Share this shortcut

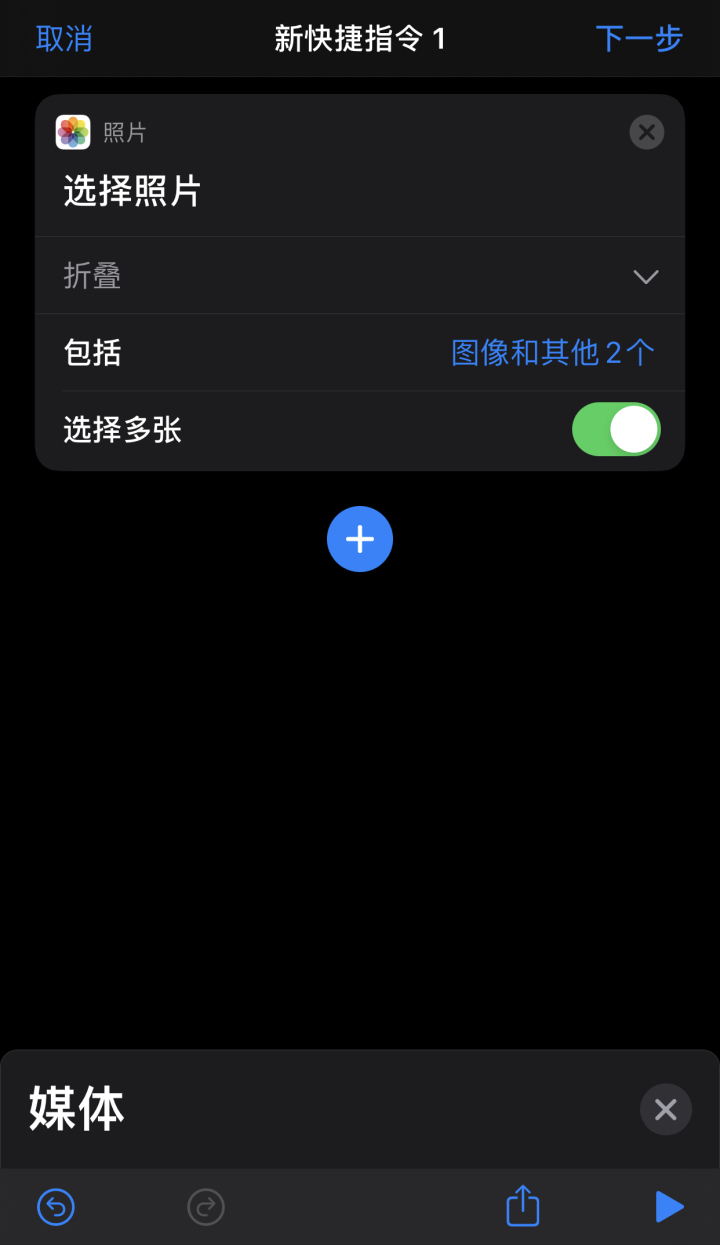tap(522, 1206)
